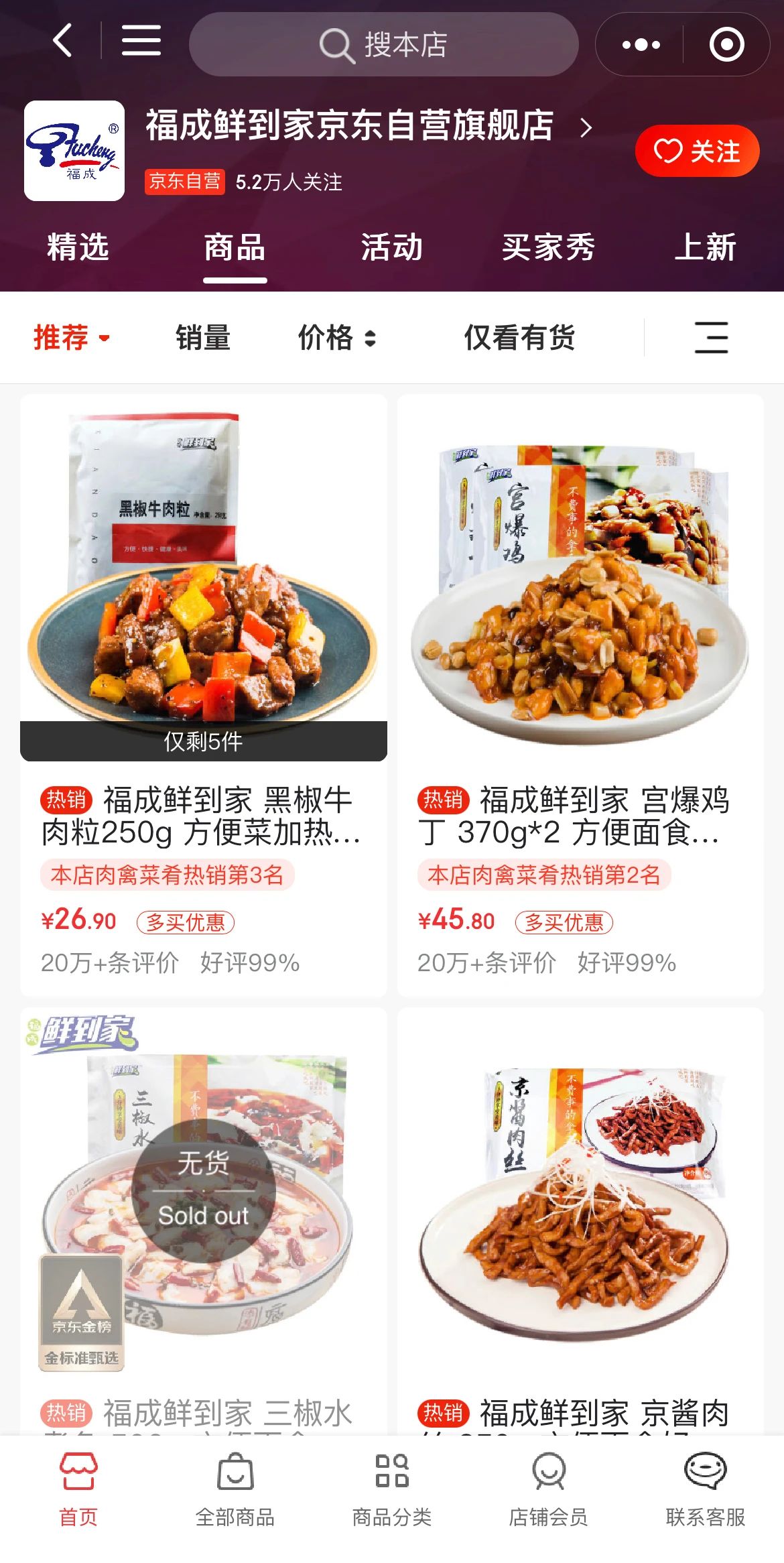Image resolution: width=784 pixels, height=1563 pixels.
Task: Go back using the back arrow
Action: [x=63, y=42]
